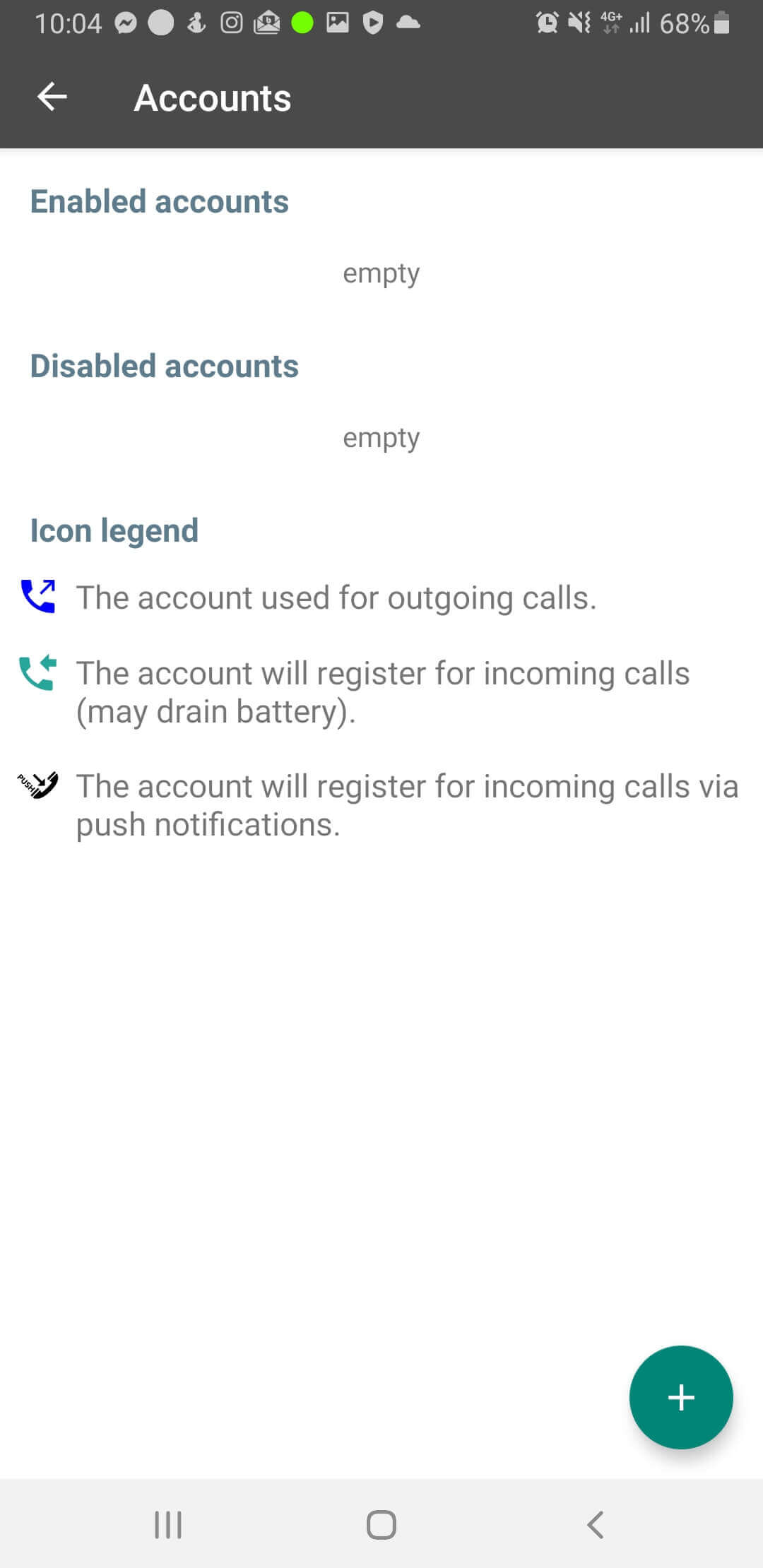Tap the system home button
This screenshot has height=1568, width=763.
[381, 1524]
